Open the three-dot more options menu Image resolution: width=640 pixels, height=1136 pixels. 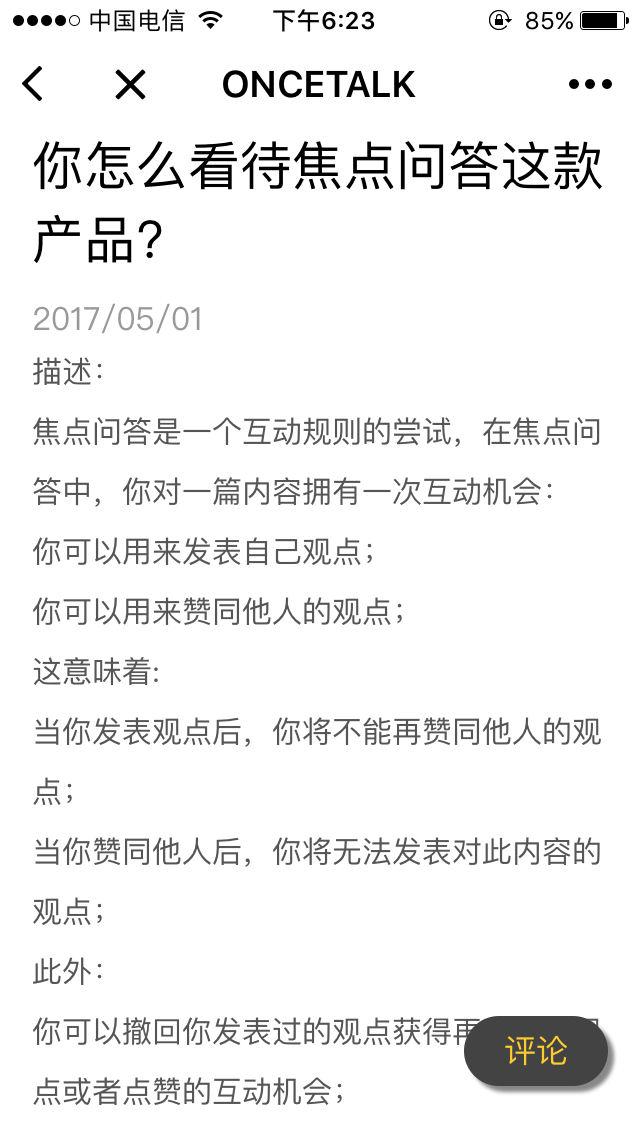(590, 84)
